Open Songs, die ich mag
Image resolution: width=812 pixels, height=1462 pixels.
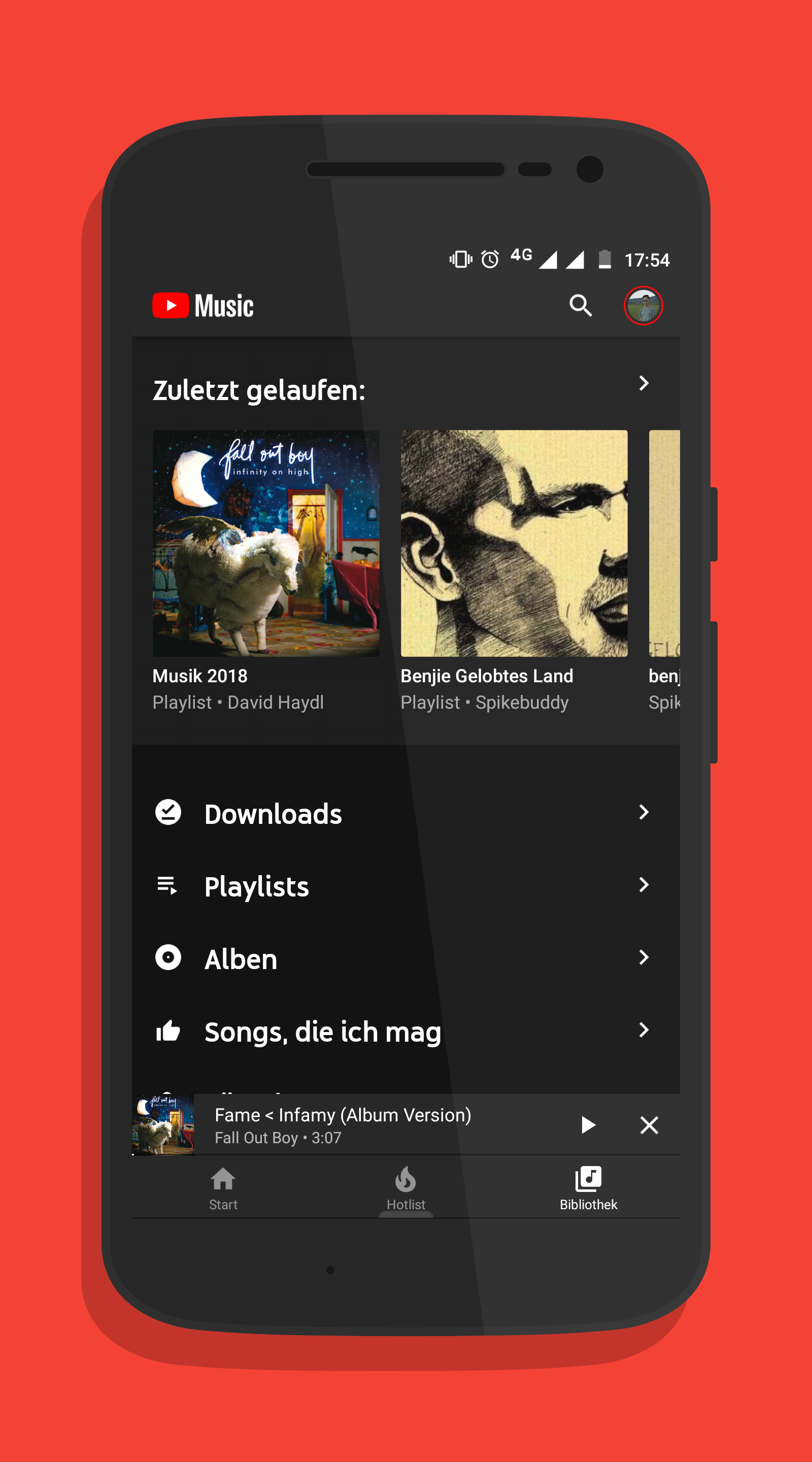(x=405, y=1031)
